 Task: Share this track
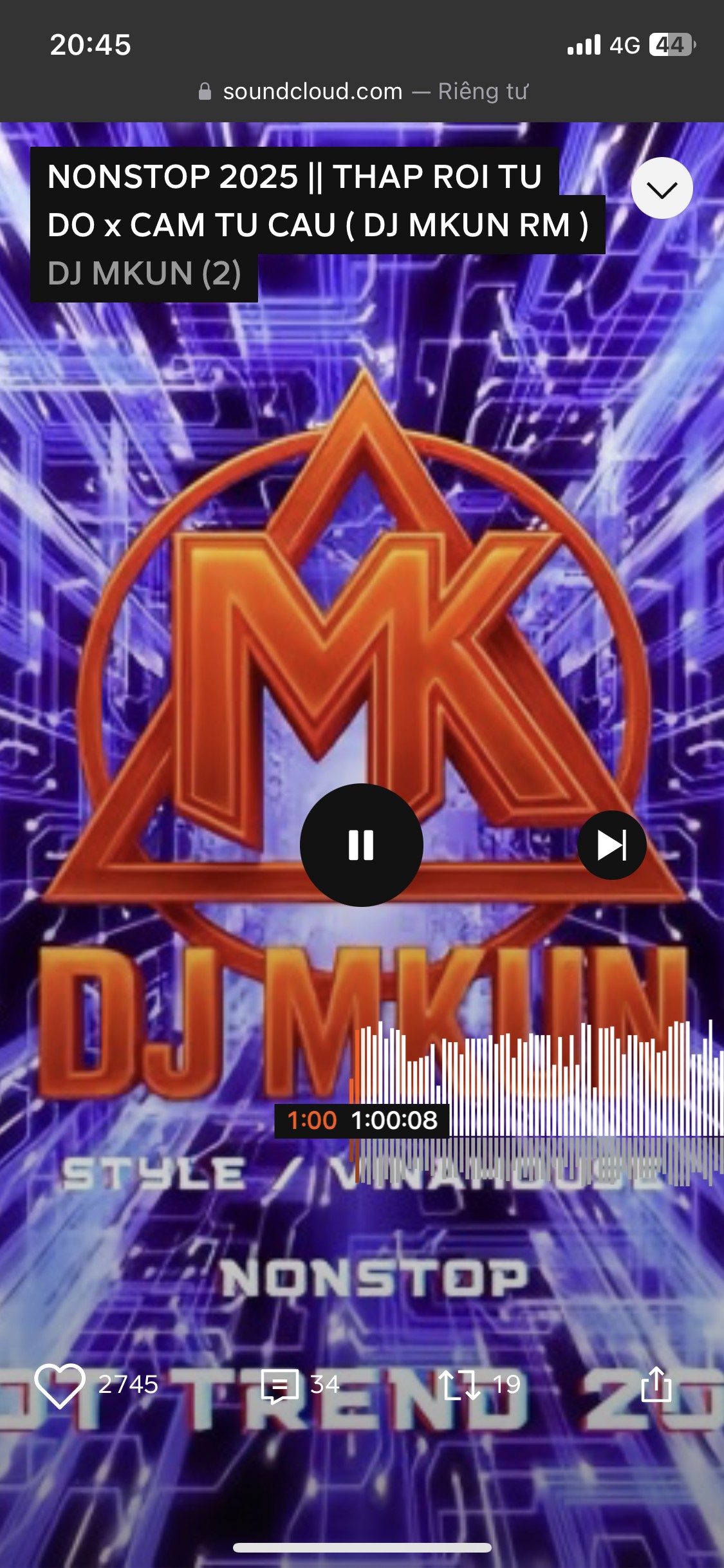pyautogui.click(x=656, y=1384)
